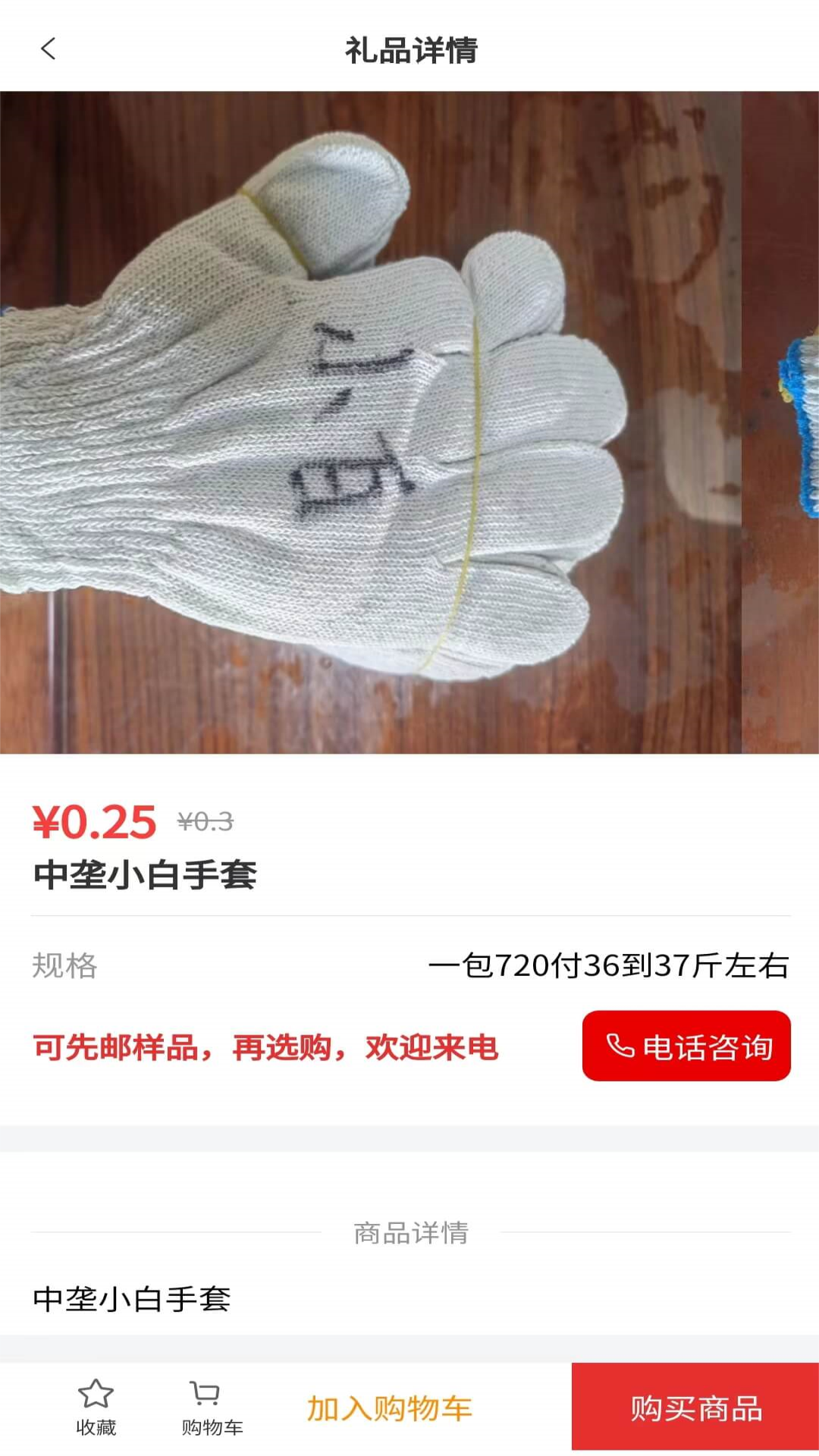Add item to favorites with 收藏

pos(96,1407)
